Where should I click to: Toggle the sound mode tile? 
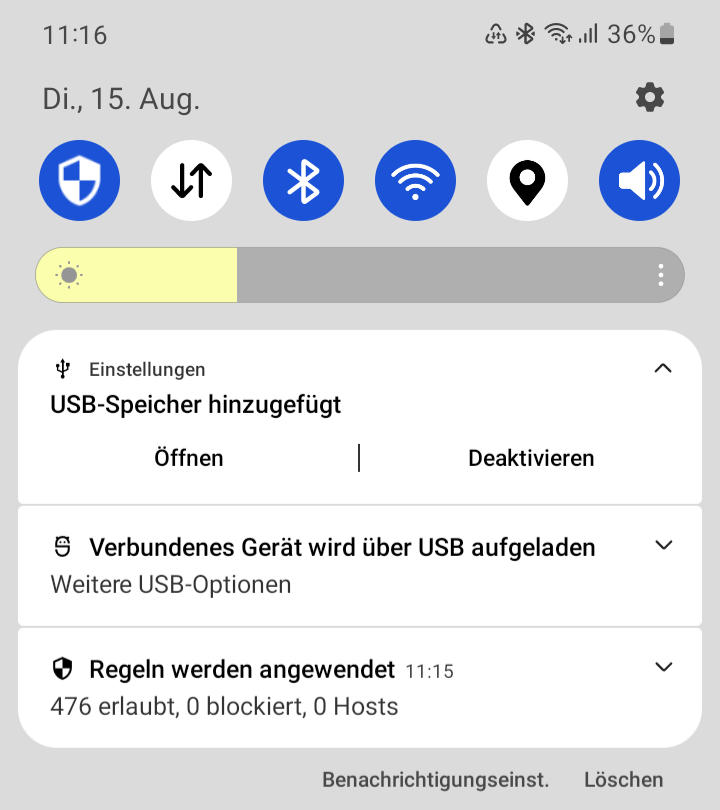pos(639,181)
